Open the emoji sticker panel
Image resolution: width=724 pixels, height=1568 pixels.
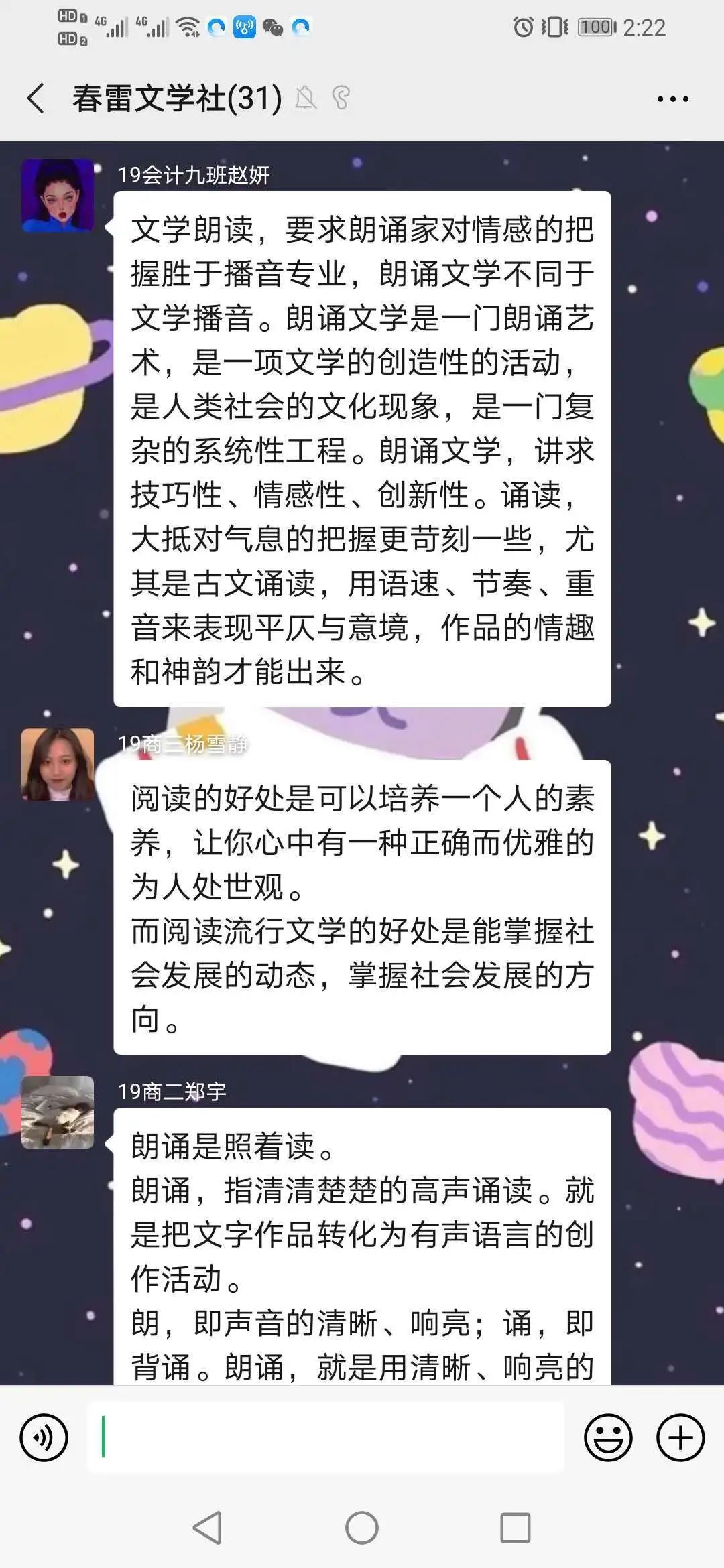pyautogui.click(x=608, y=1437)
